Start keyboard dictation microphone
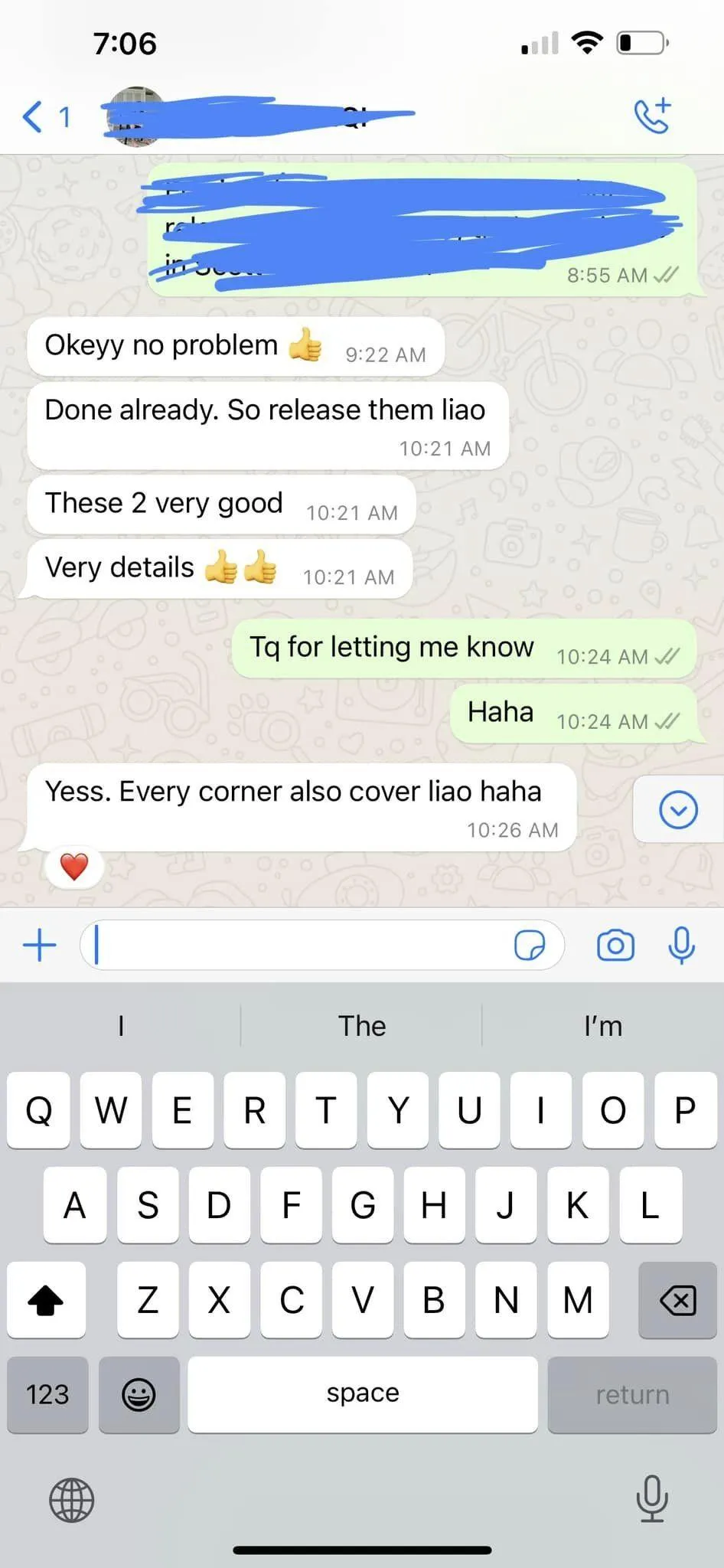Viewport: 724px width, 1568px height. click(x=652, y=1498)
